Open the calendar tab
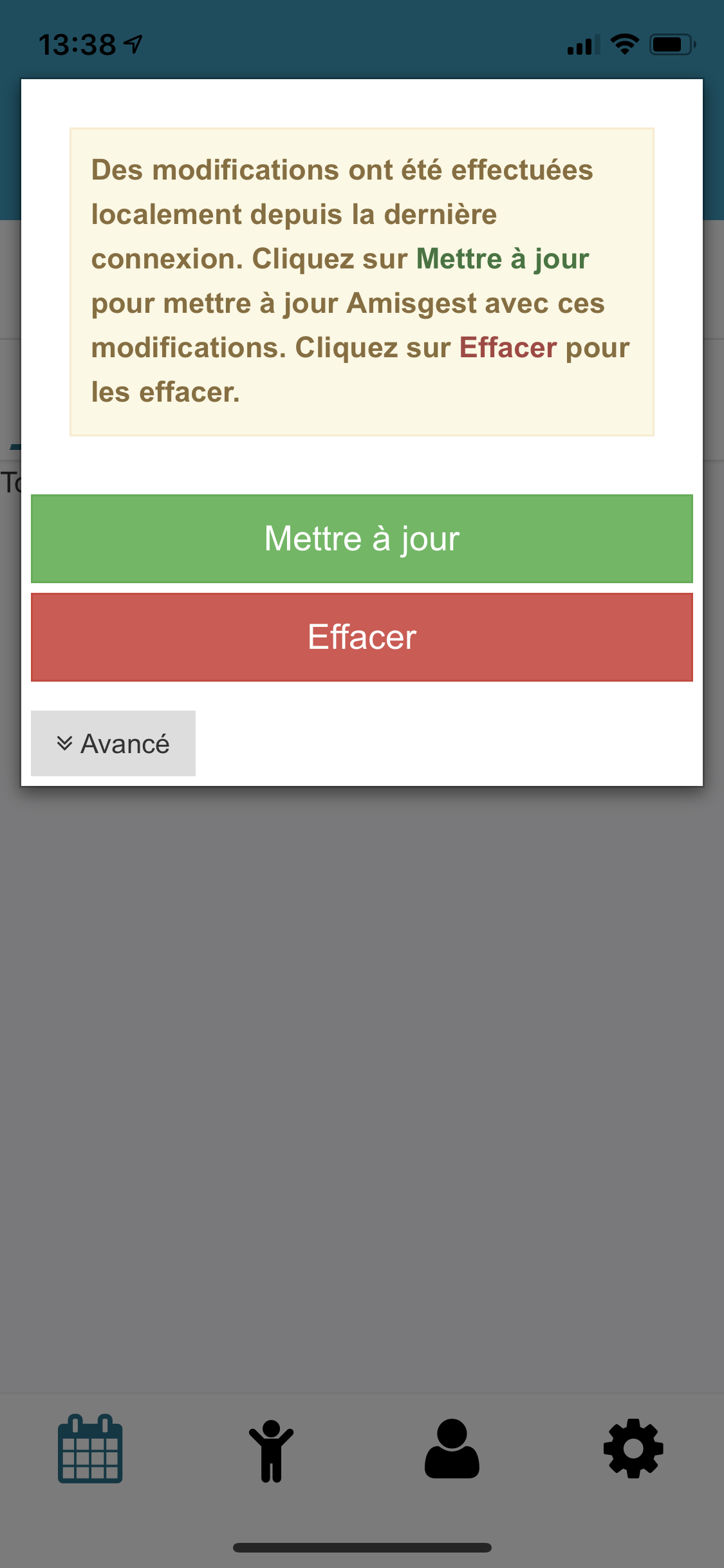 (x=90, y=1449)
